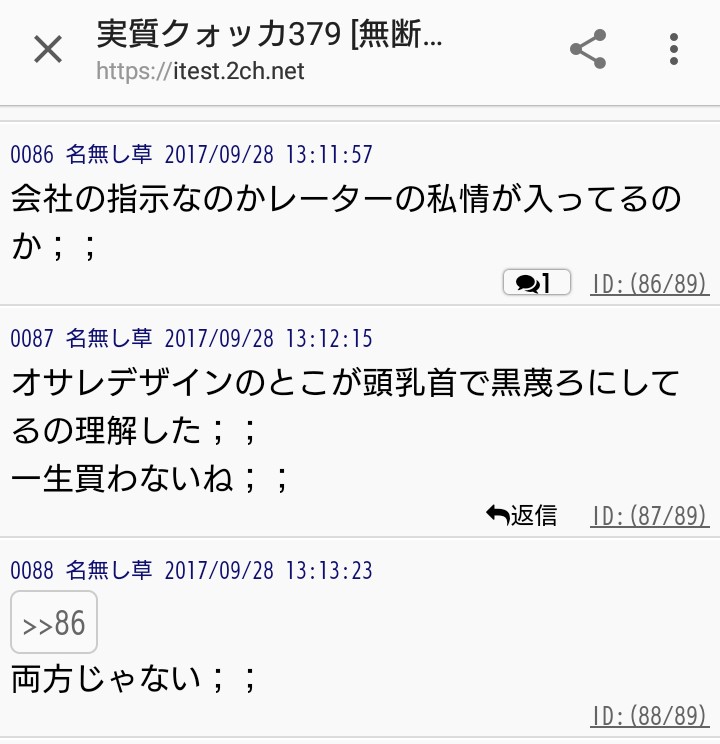
Task: Open ID link (86/89)
Action: pyautogui.click(x=650, y=284)
